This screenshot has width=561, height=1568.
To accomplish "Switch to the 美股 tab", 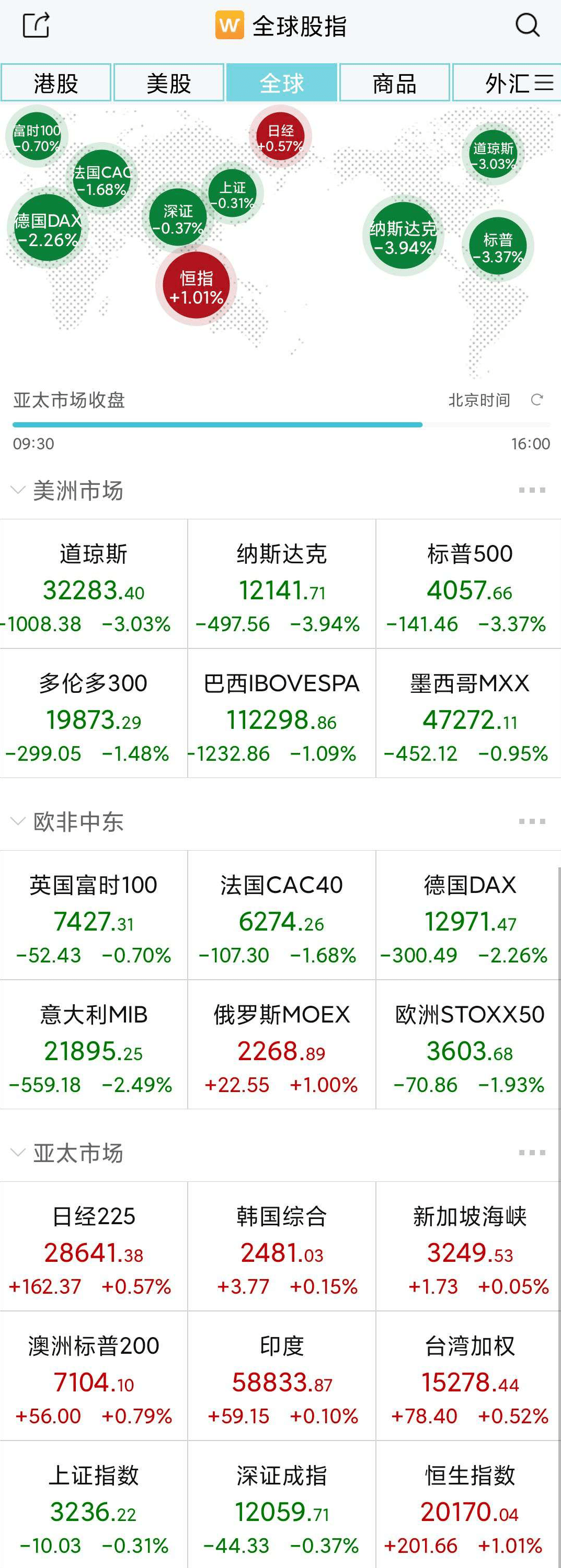I will [x=169, y=83].
